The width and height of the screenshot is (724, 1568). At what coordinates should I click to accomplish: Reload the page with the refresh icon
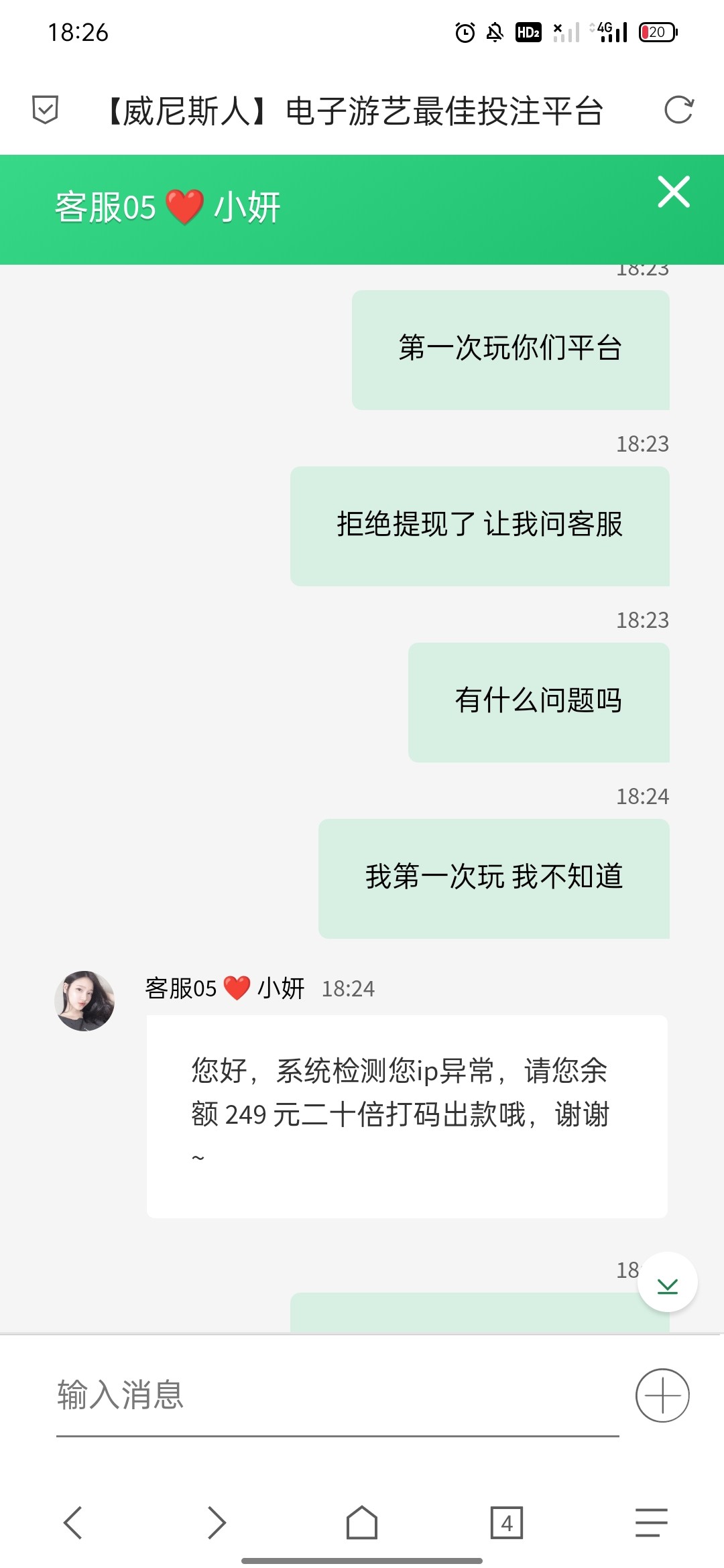[678, 110]
